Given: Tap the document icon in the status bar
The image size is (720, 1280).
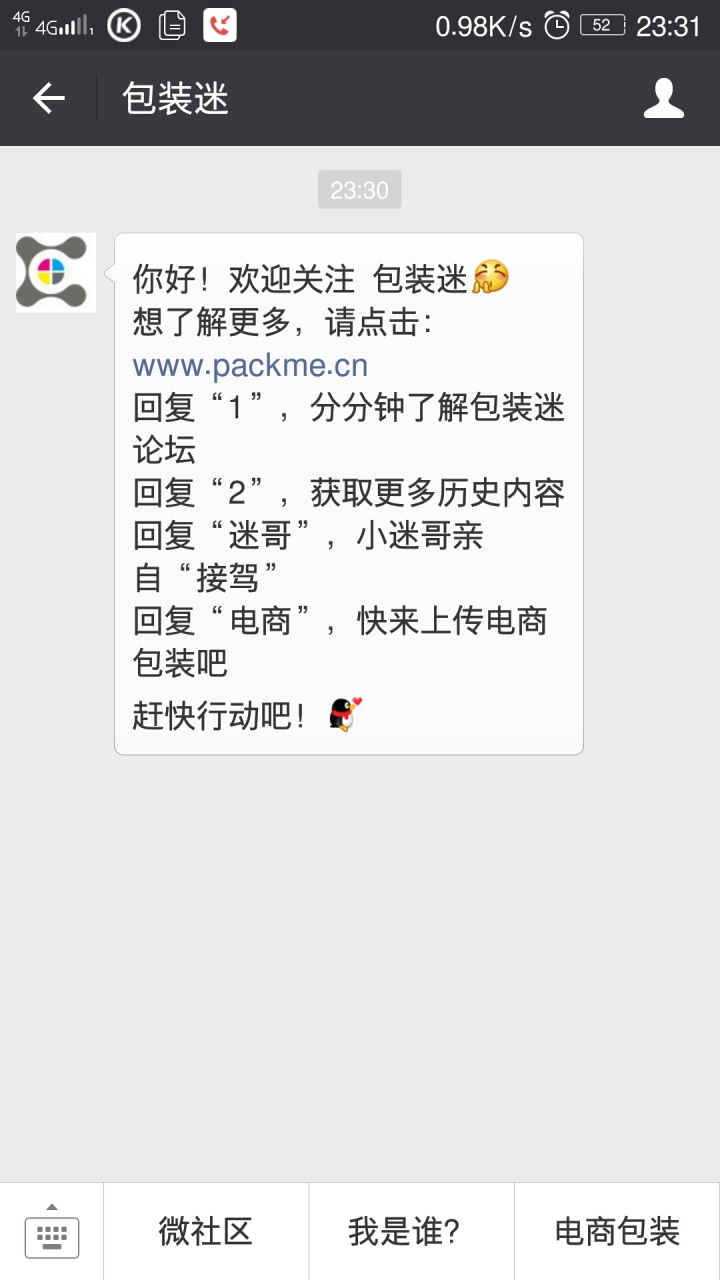Looking at the screenshot, I should tap(172, 25).
